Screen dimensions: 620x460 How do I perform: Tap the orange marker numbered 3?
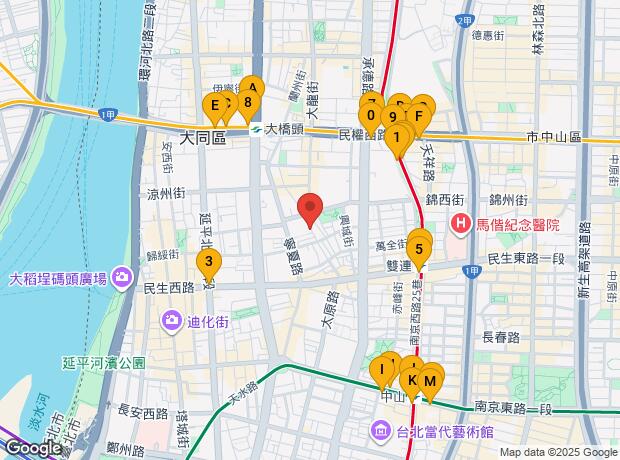click(x=208, y=264)
